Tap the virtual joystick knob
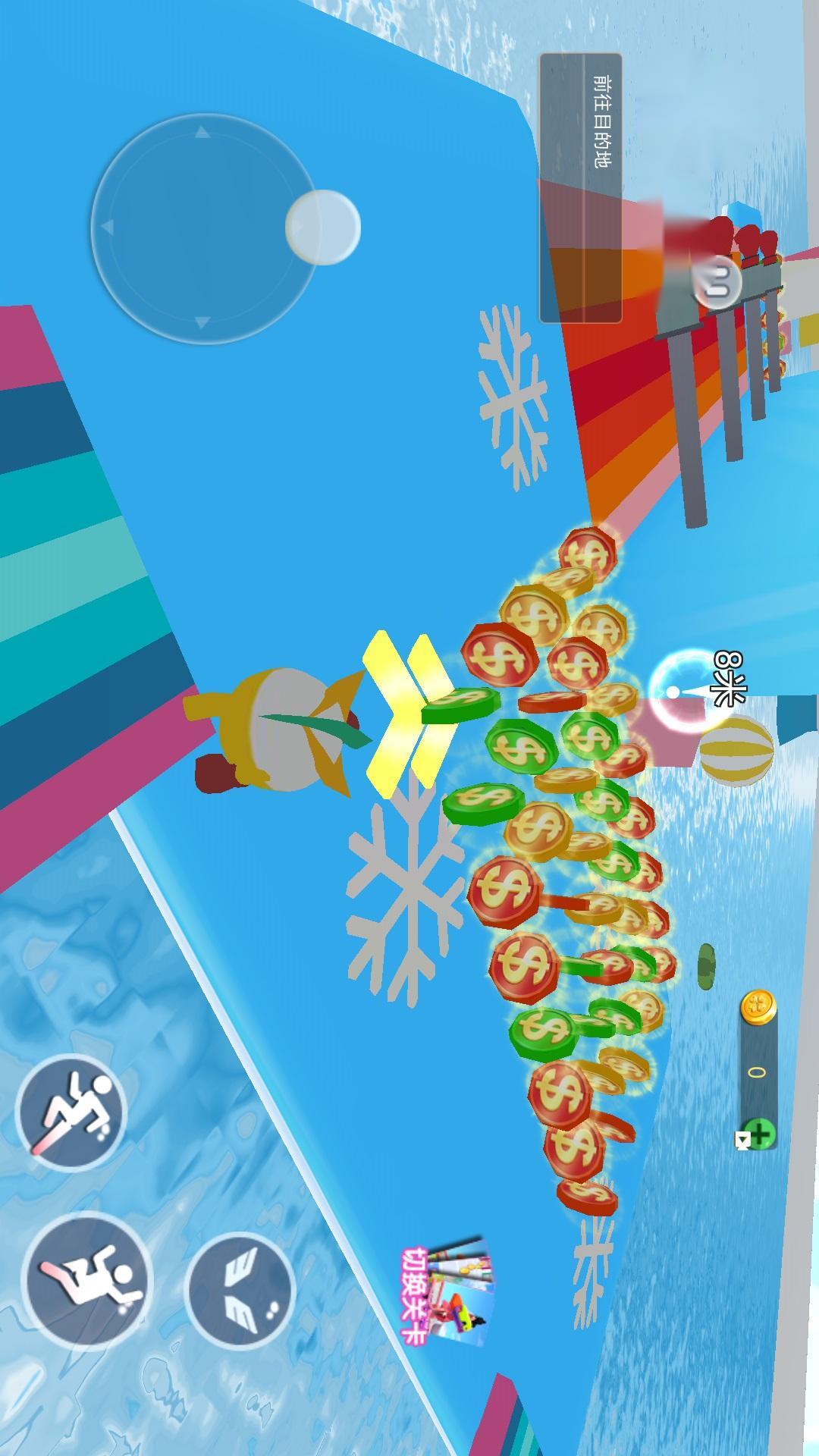This screenshot has width=819, height=1456. pos(323,227)
